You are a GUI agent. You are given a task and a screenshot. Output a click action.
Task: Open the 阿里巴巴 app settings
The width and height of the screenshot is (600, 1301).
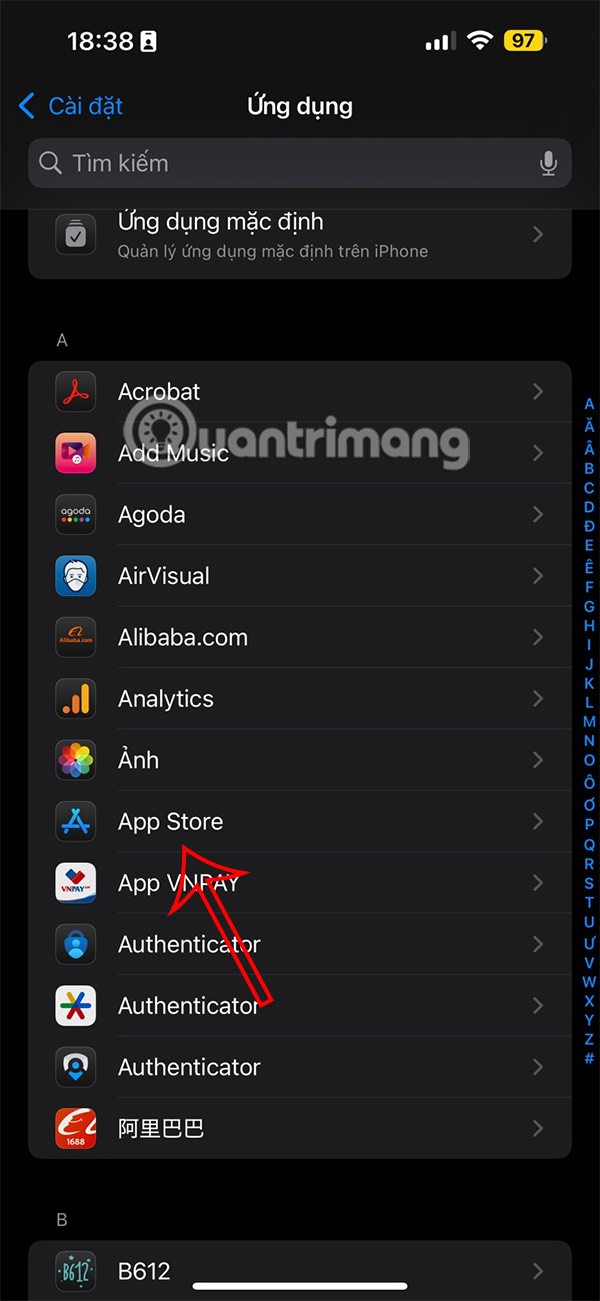(300, 1128)
